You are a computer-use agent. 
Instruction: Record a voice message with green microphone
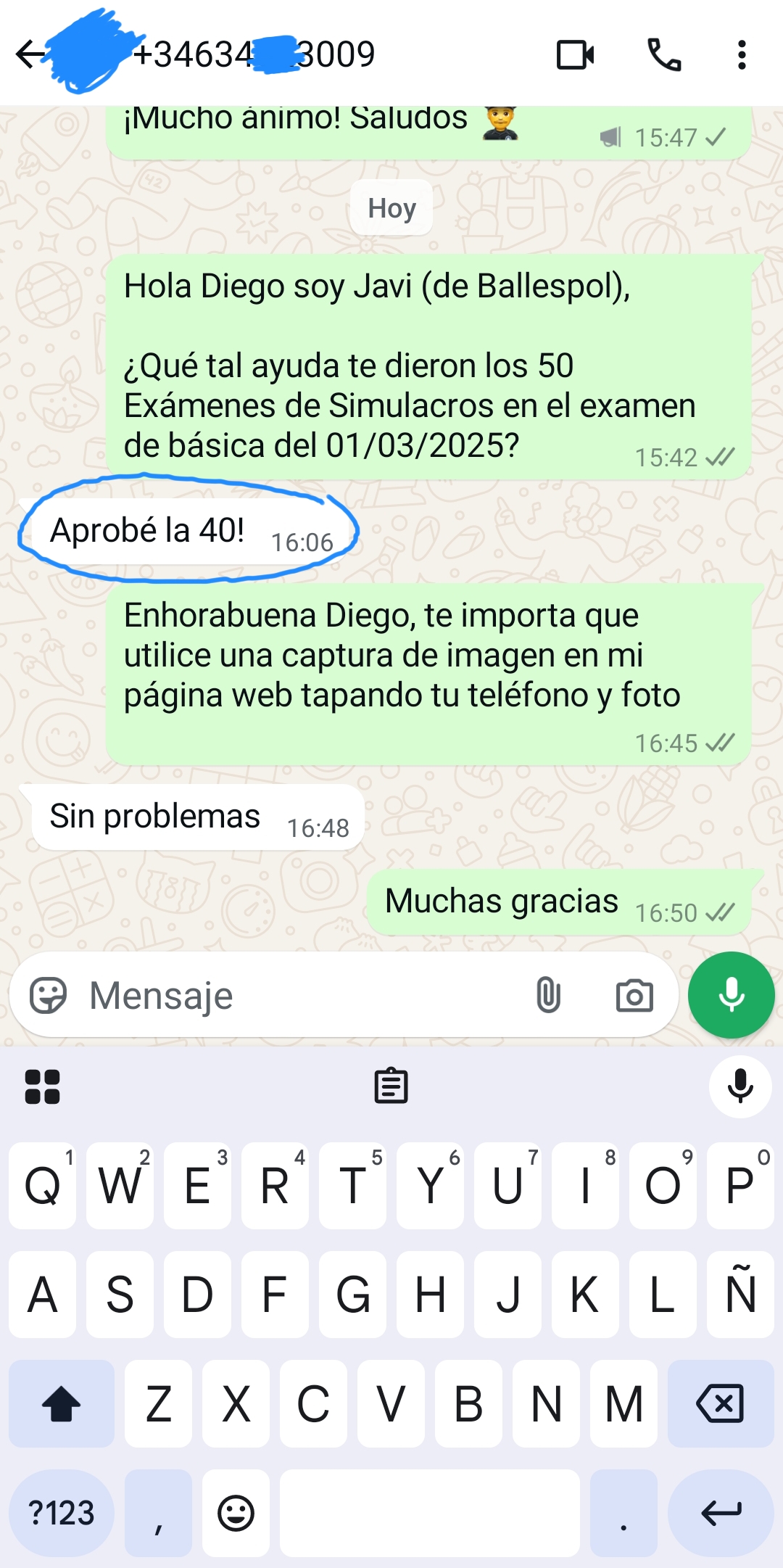731,995
